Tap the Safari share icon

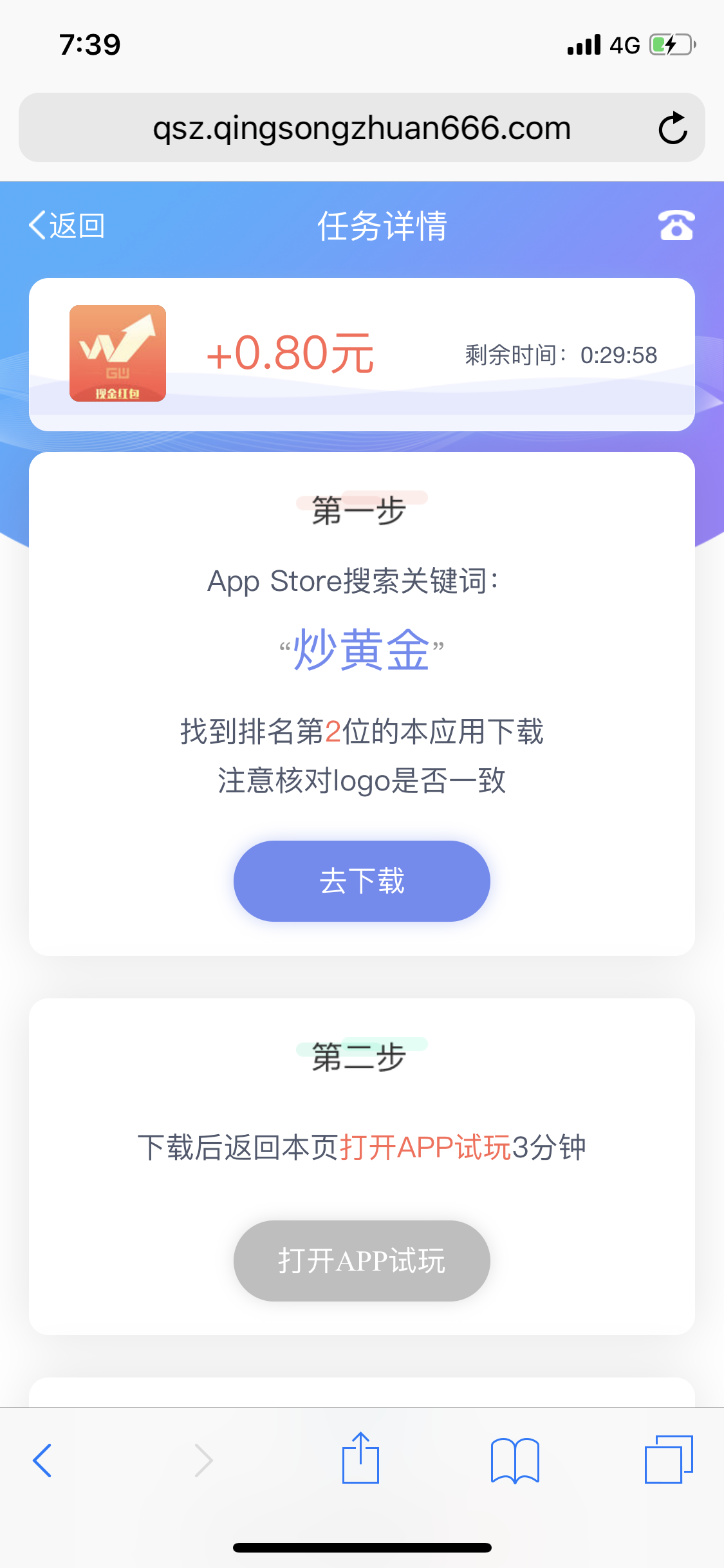361,1460
